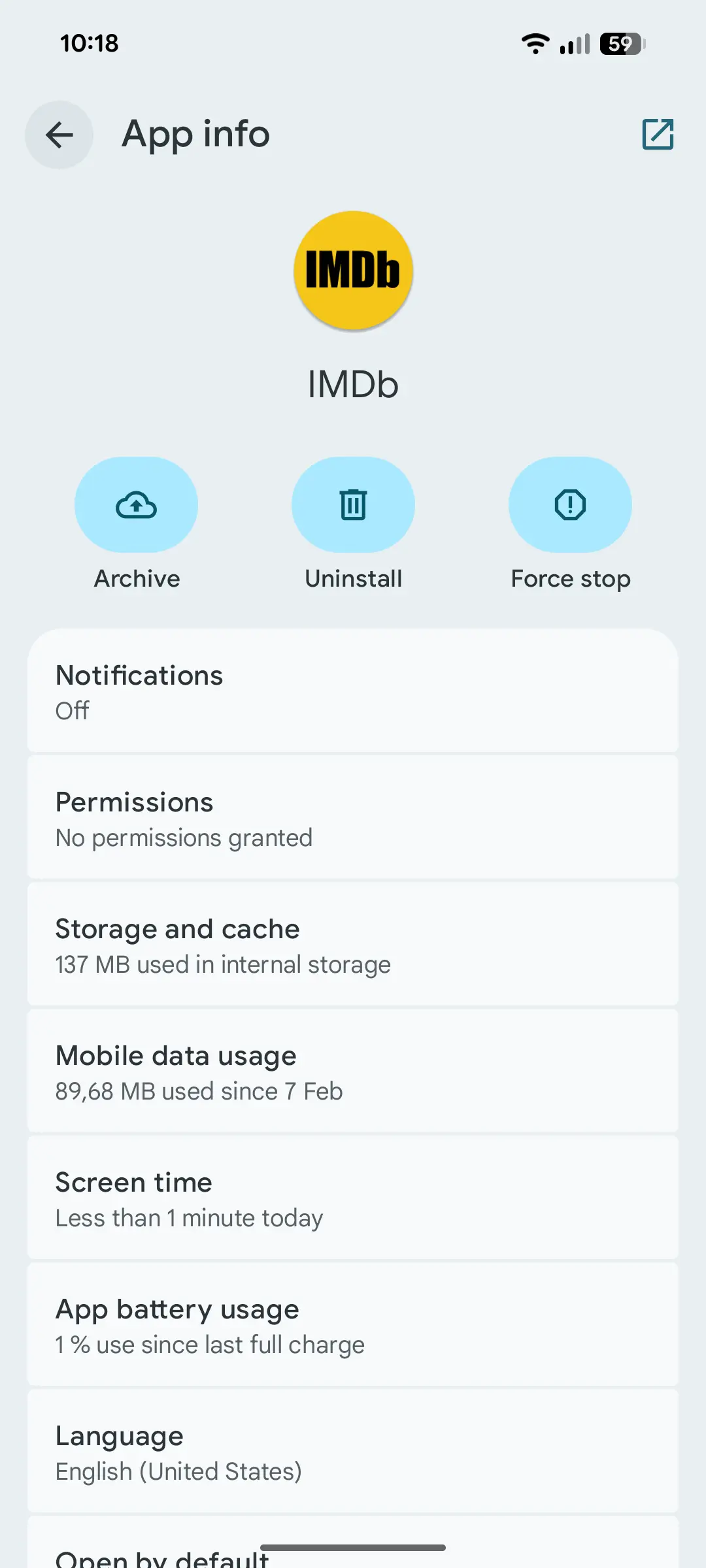The width and height of the screenshot is (706, 1568).
Task: Open App battery usage
Action: [x=353, y=1325]
